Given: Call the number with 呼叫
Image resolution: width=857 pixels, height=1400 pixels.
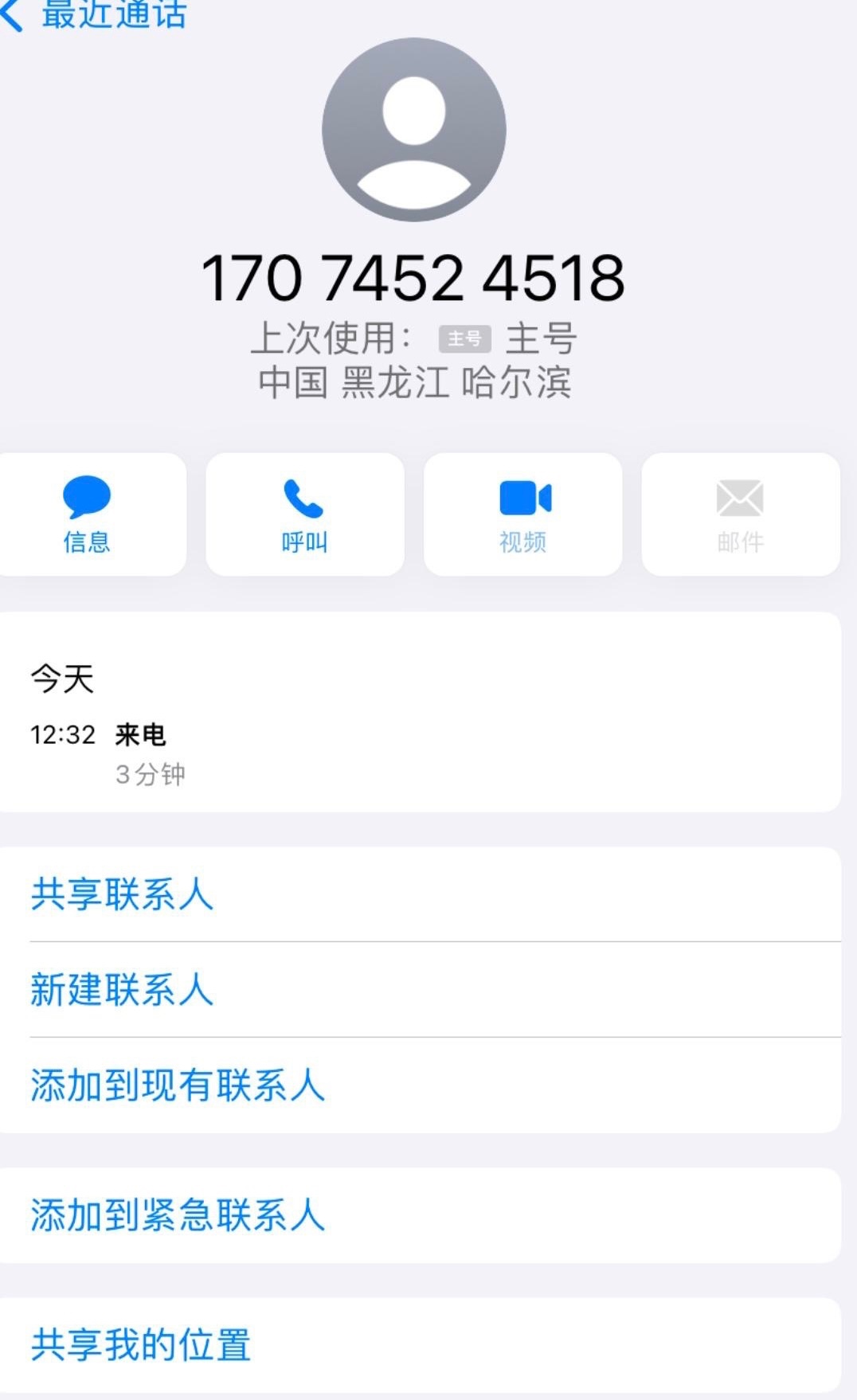Looking at the screenshot, I should click(305, 514).
